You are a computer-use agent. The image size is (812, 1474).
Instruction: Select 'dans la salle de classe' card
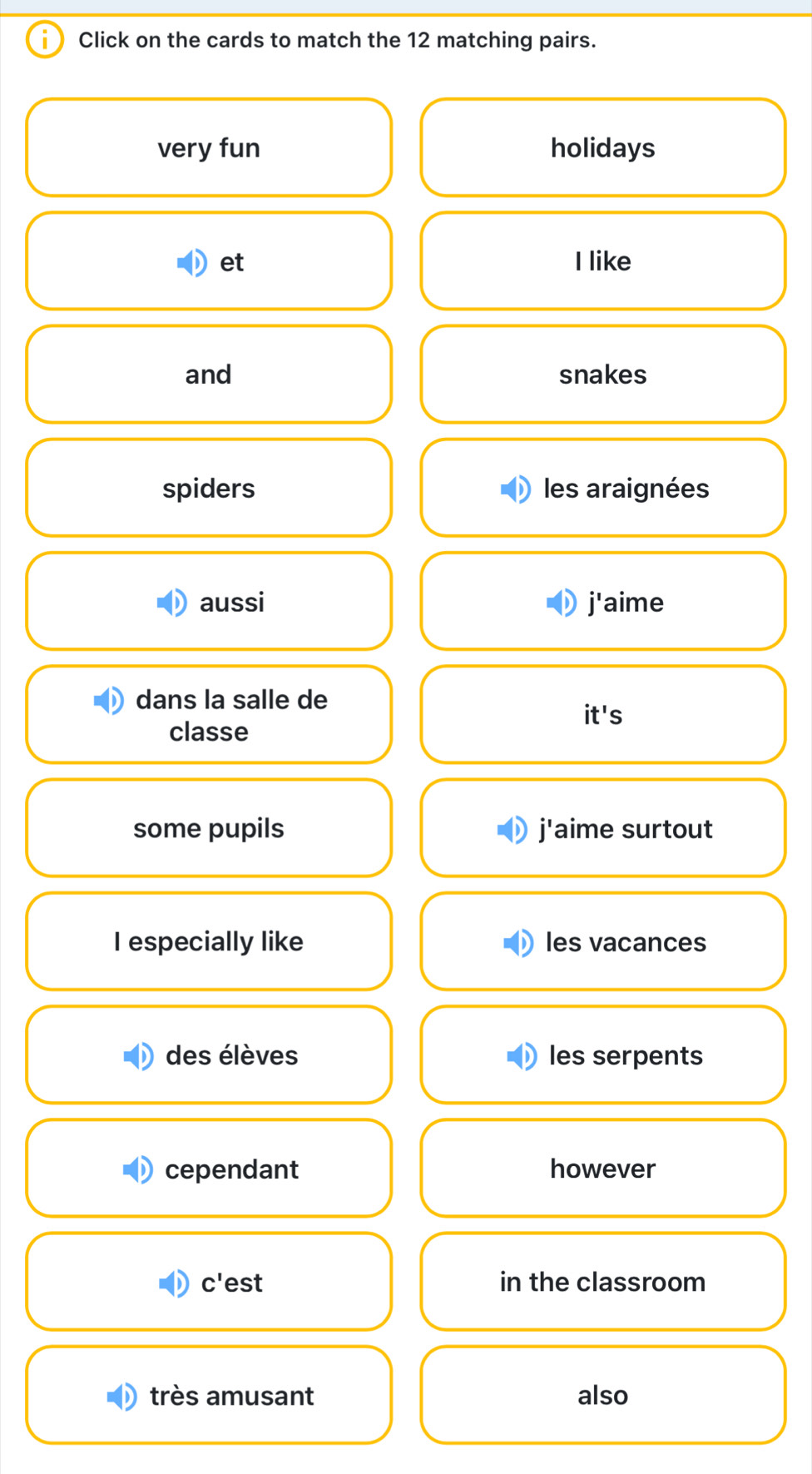pos(209,714)
